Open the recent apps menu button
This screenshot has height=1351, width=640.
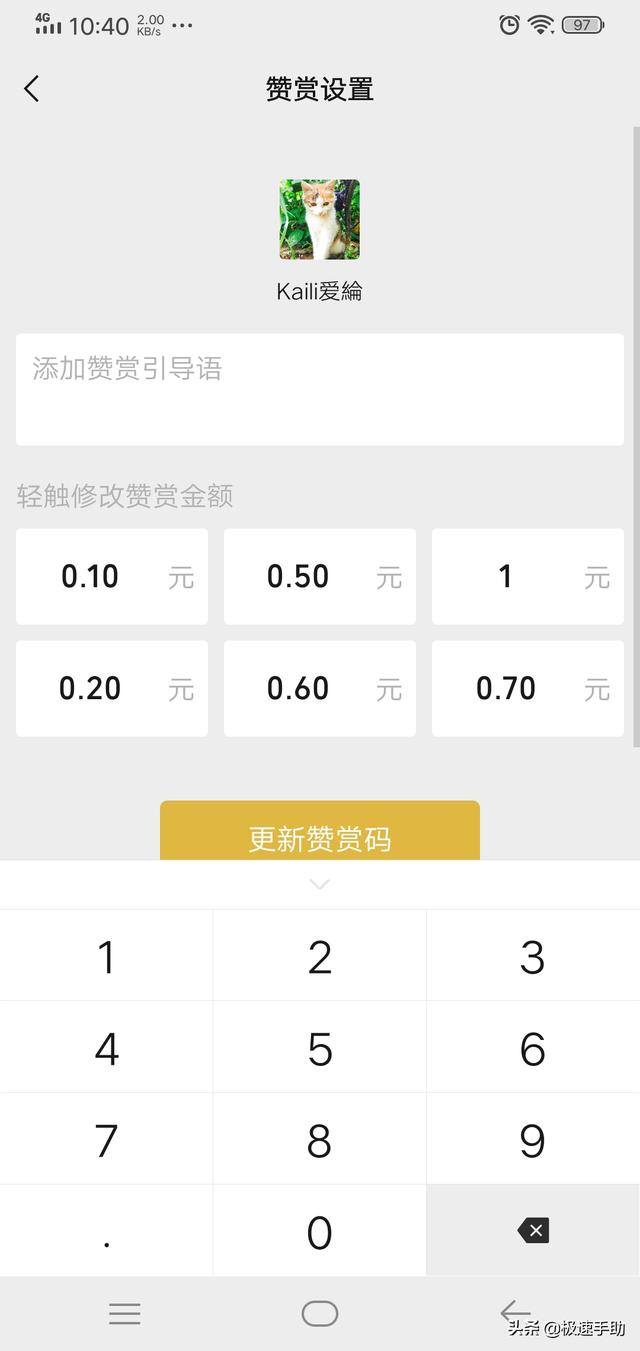(125, 1313)
